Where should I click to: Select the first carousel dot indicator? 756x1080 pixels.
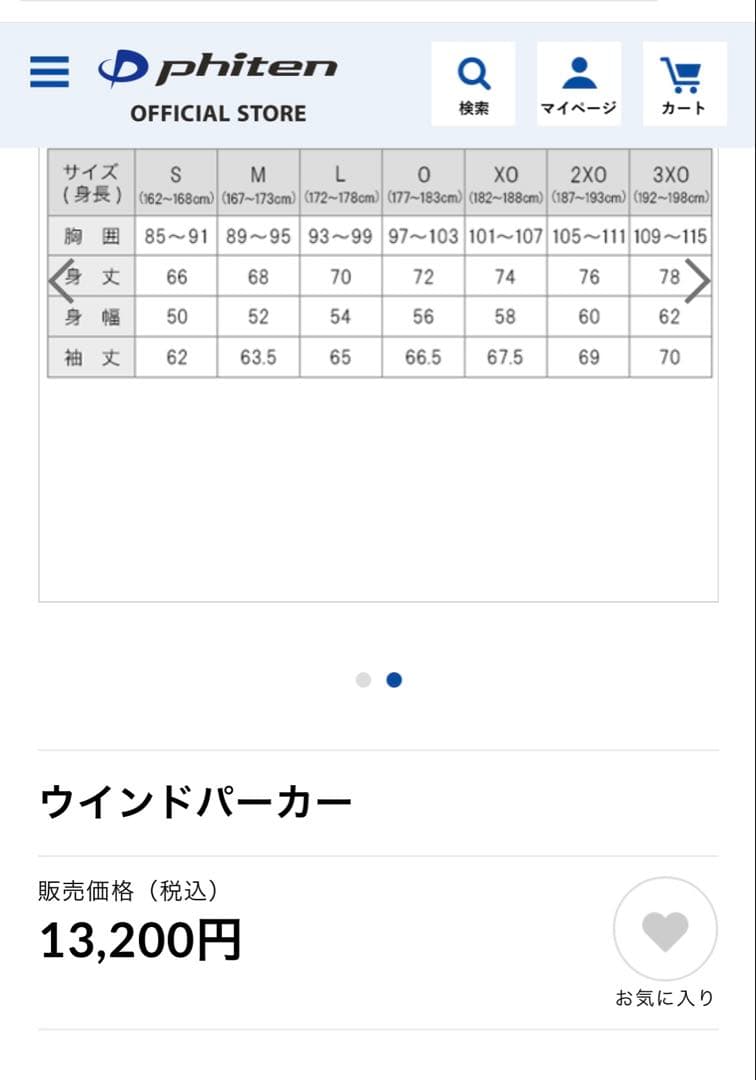click(x=362, y=679)
